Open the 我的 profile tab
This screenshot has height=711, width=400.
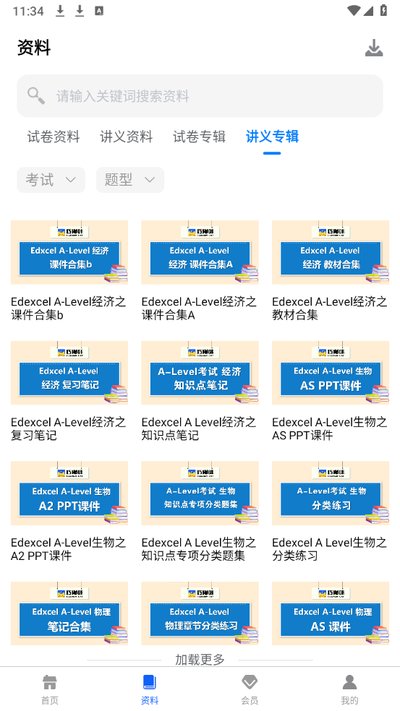click(x=349, y=689)
